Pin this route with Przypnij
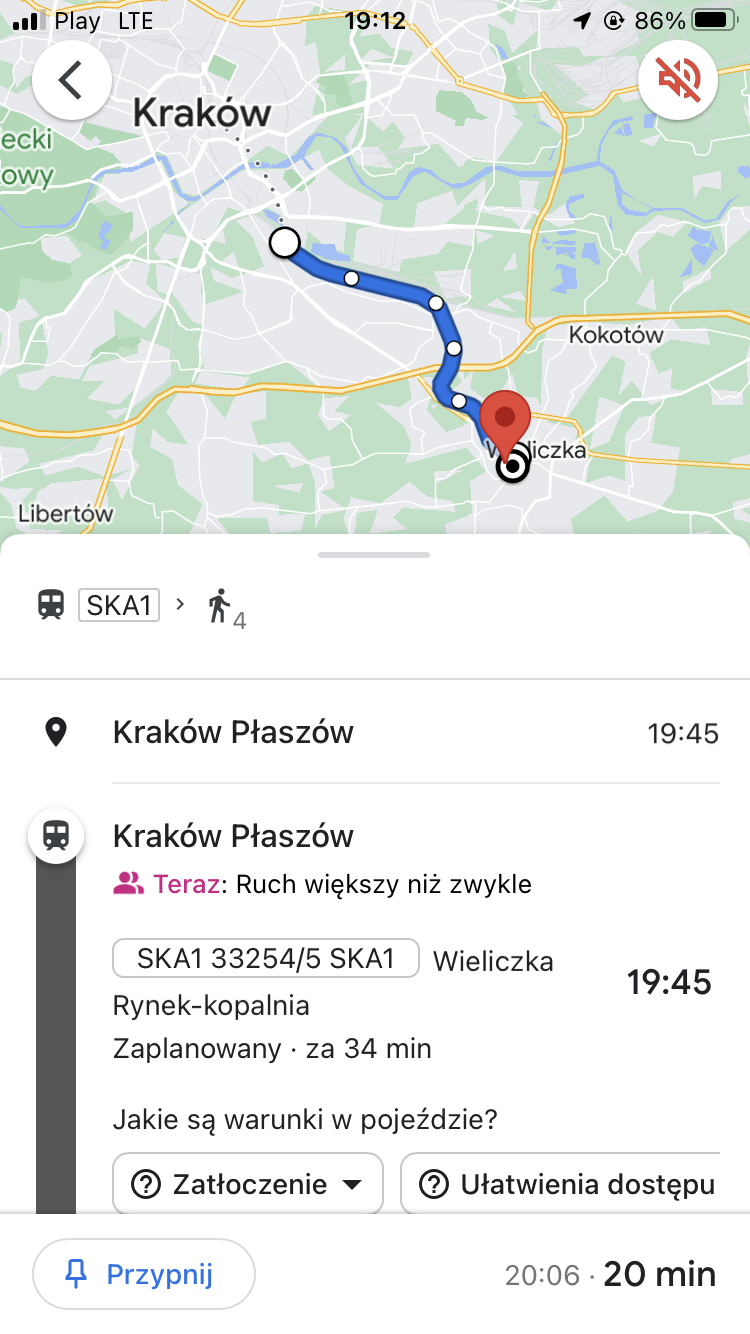This screenshot has height=1334, width=750. 144,1274
